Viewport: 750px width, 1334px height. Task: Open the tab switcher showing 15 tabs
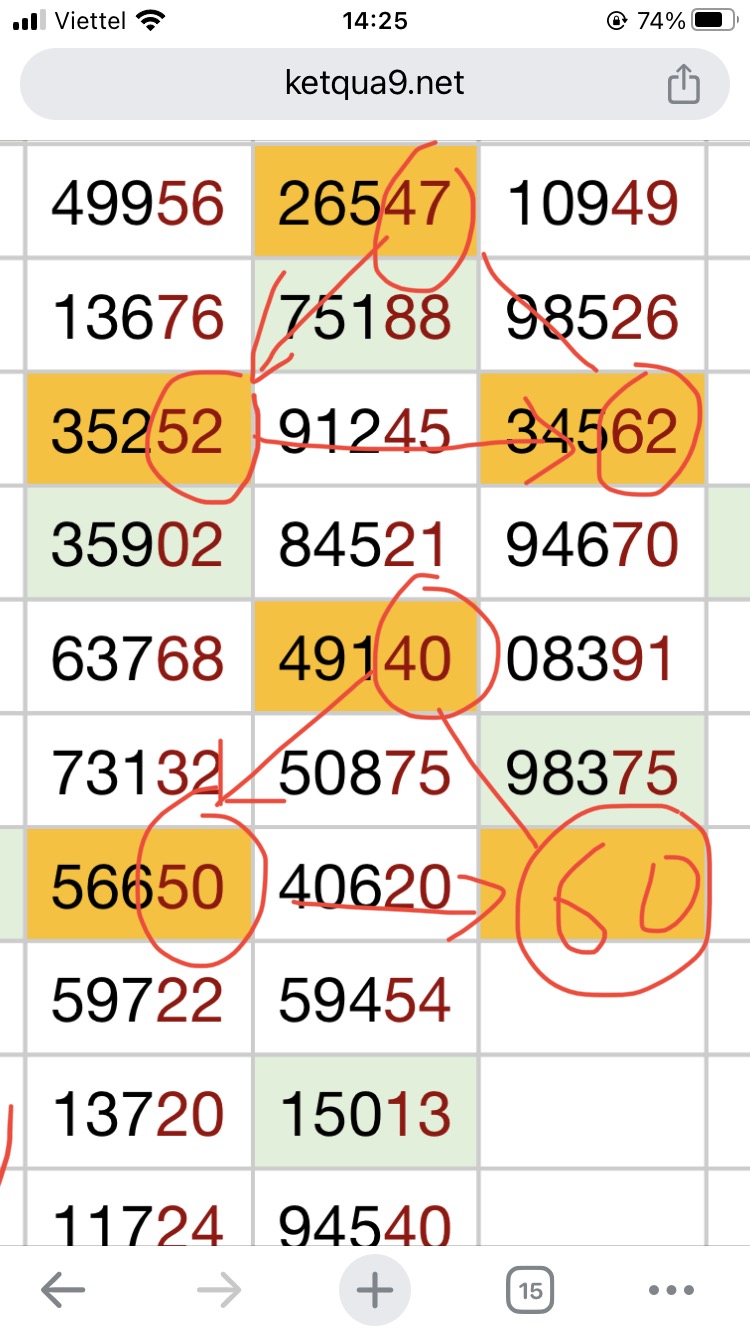531,1291
